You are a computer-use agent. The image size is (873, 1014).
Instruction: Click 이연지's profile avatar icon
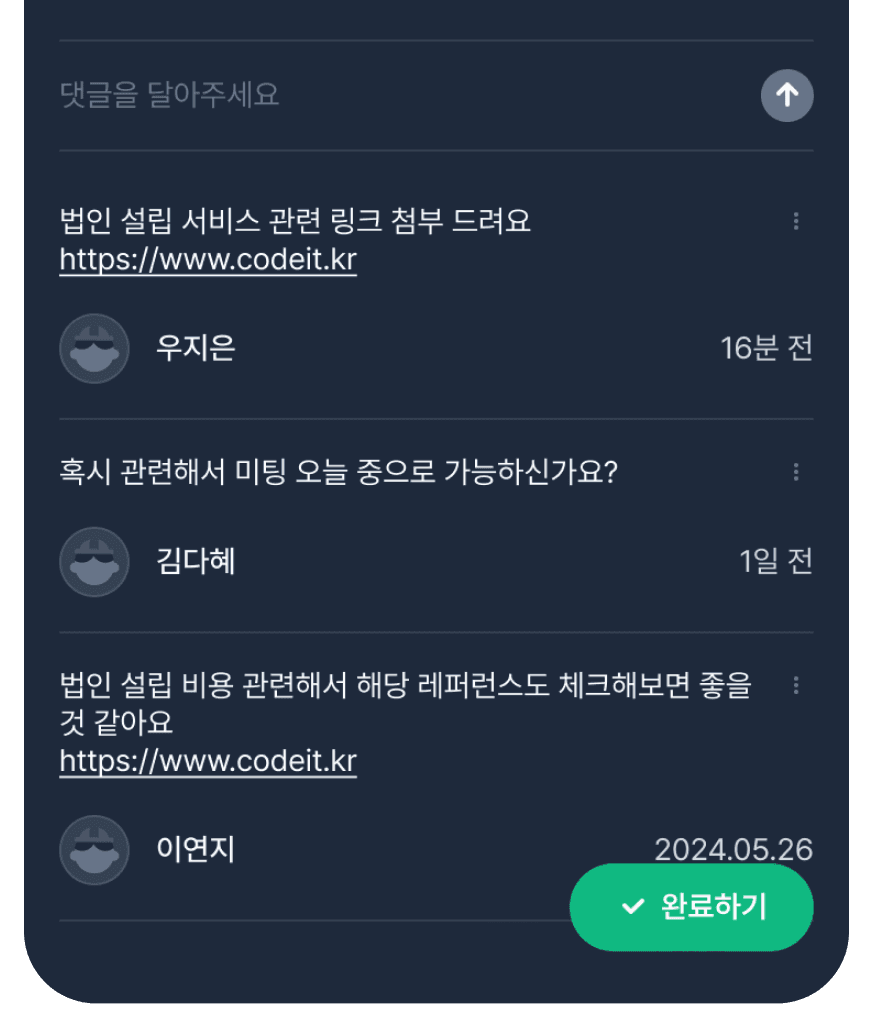(x=93, y=851)
